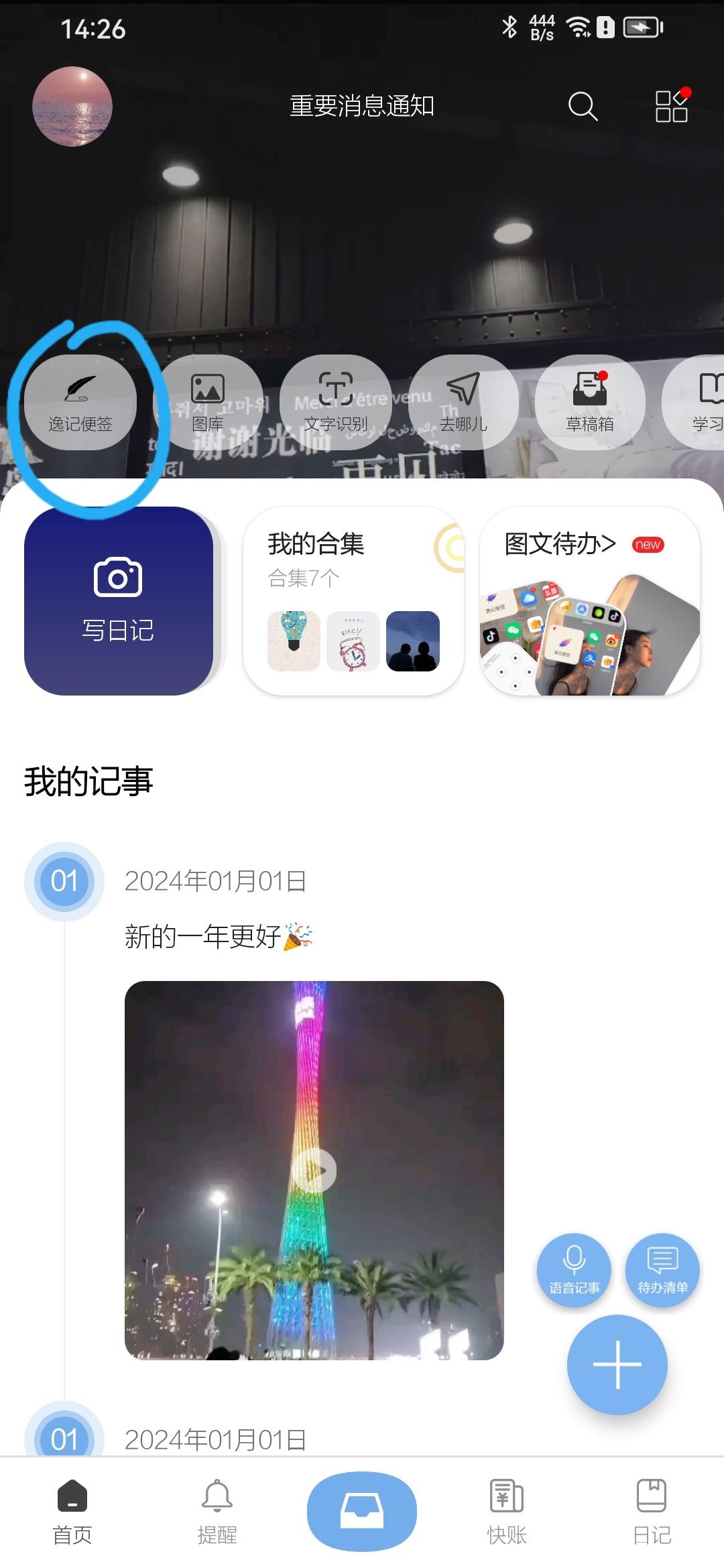Tap the center inbox tab button
This screenshot has height=1568, width=724.
(362, 1510)
